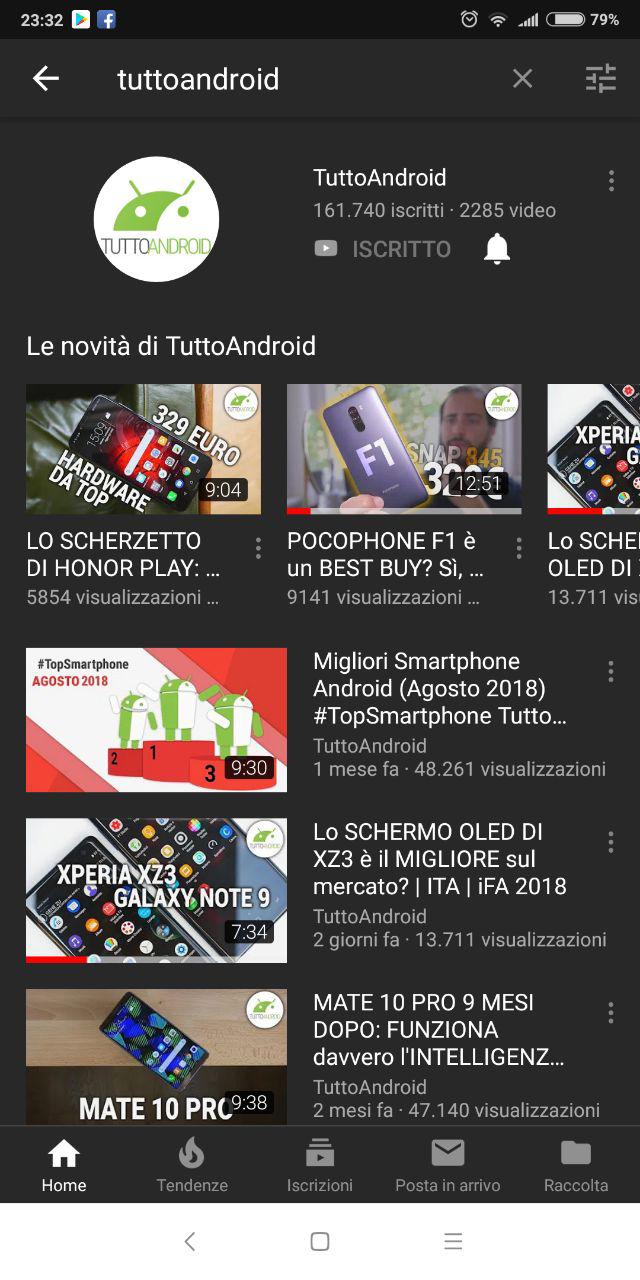The height and width of the screenshot is (1280, 640).
Task: Play the Honor Play 329 euro video
Action: click(x=143, y=449)
